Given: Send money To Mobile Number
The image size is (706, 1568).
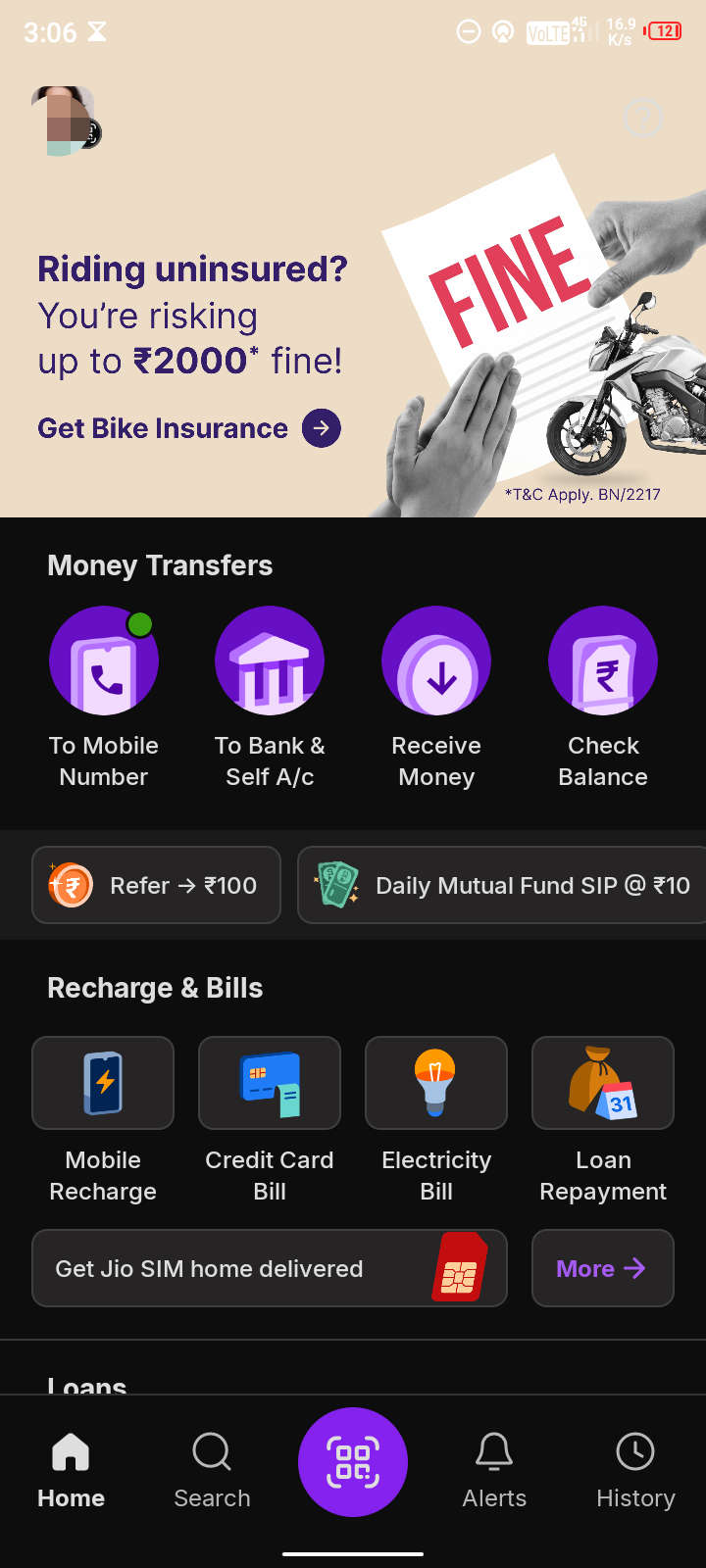Looking at the screenshot, I should (104, 661).
